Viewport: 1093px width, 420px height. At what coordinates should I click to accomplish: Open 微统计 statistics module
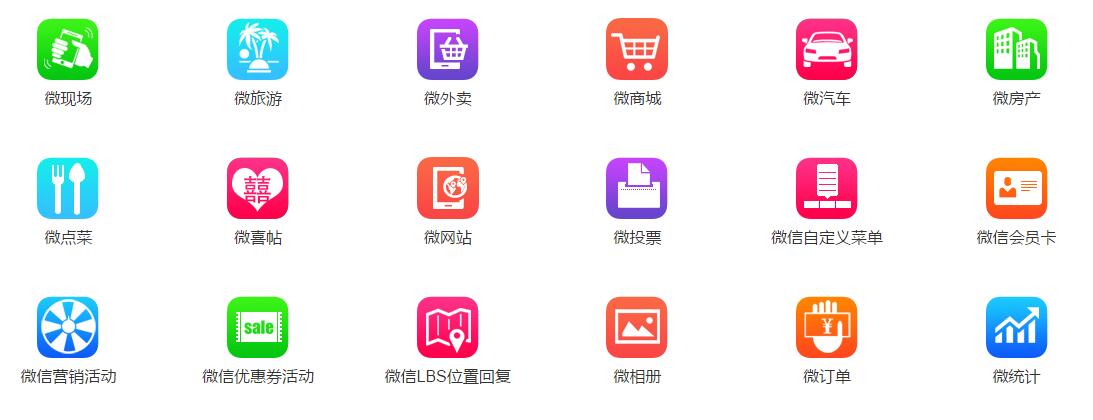pos(1016,327)
